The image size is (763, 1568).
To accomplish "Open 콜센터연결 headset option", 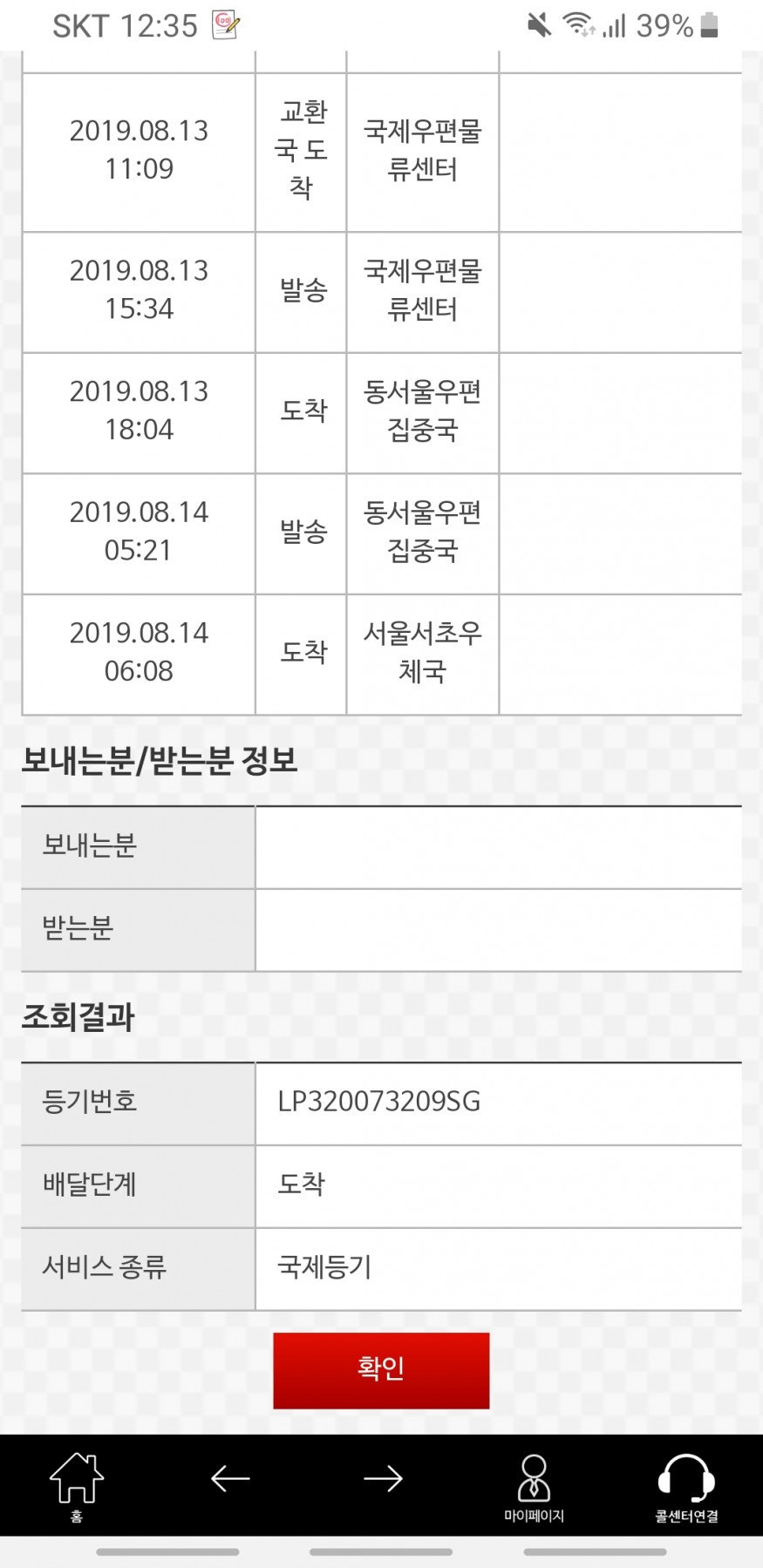I will [x=686, y=1487].
